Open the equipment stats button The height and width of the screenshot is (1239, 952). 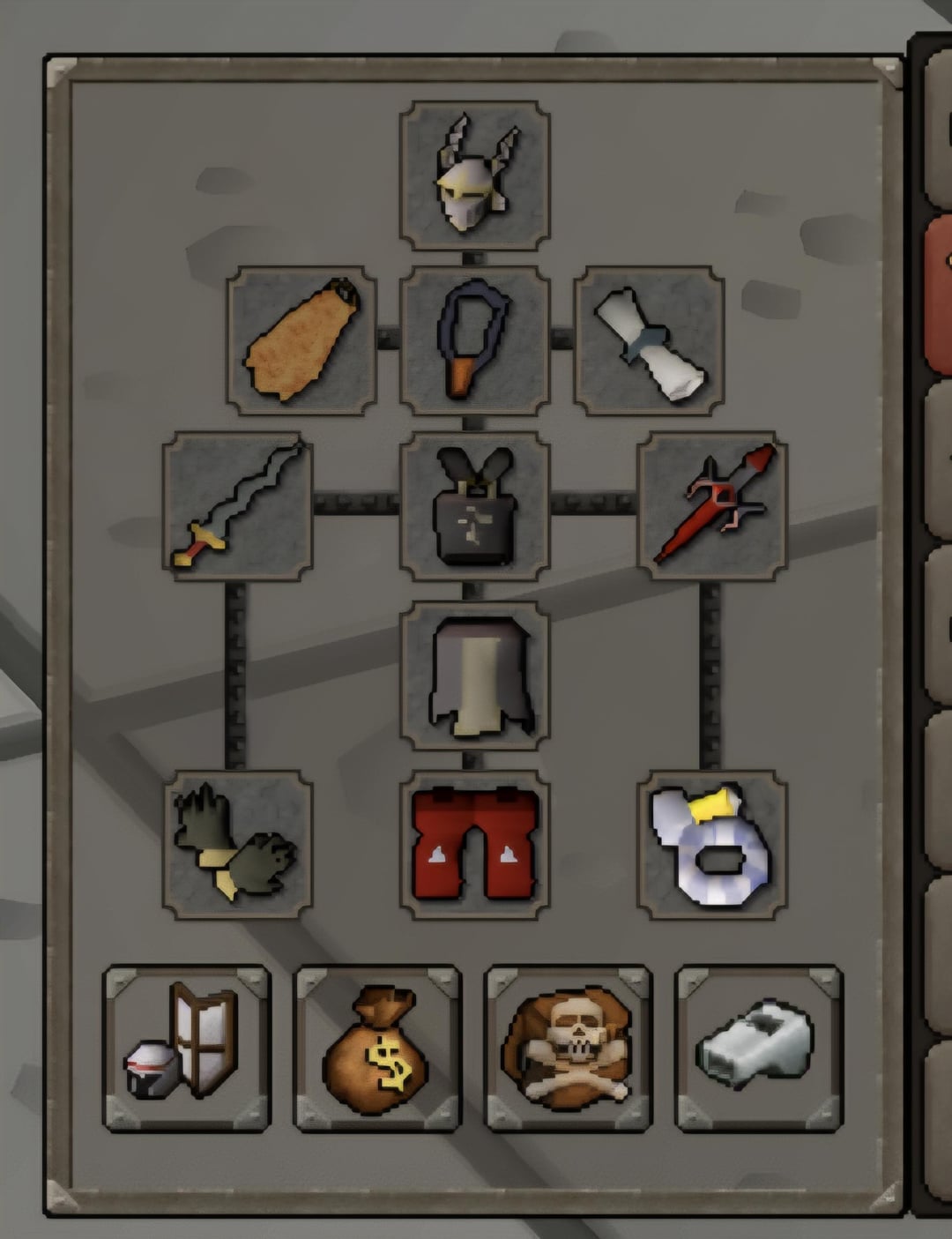point(187,1048)
